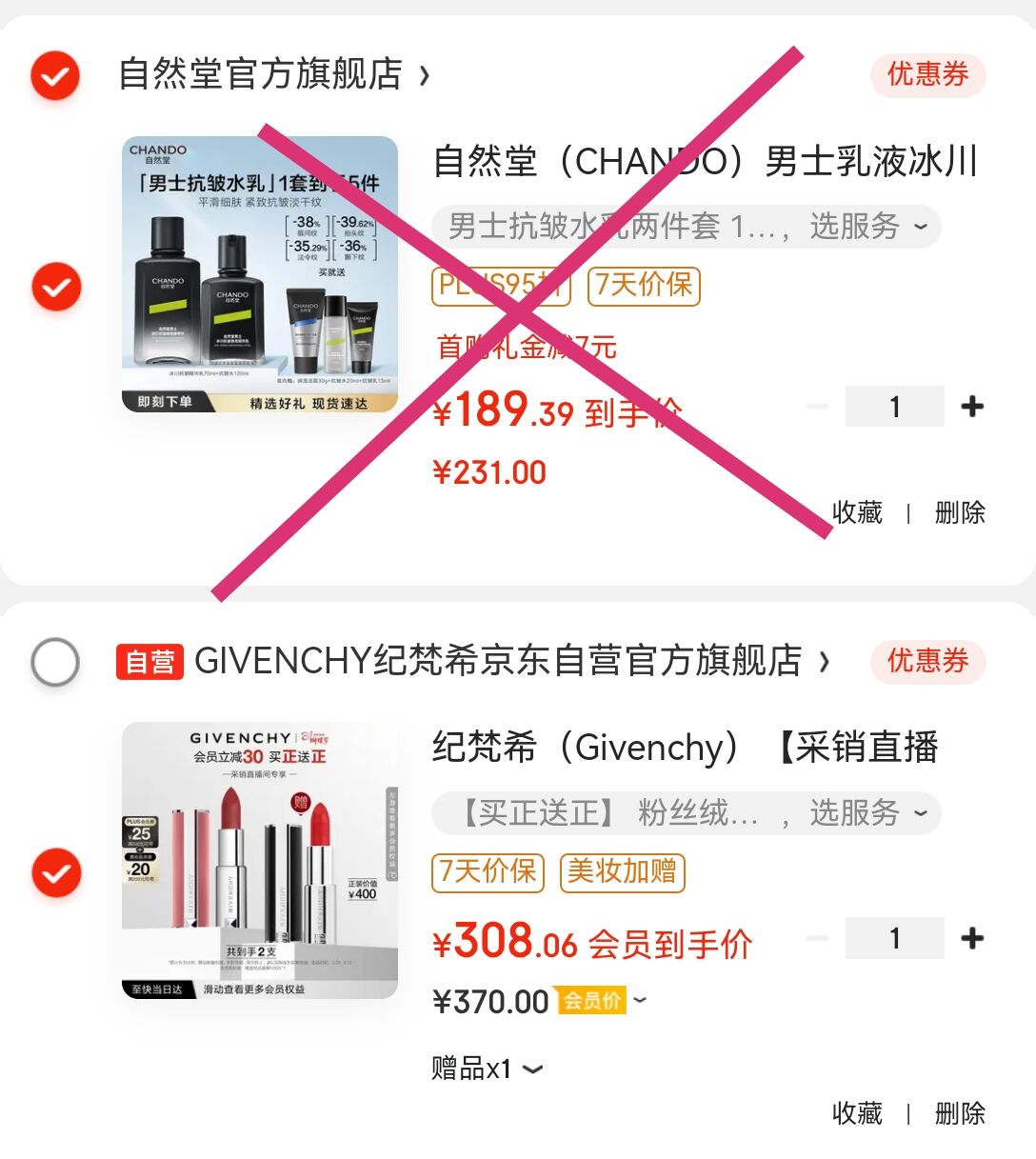Expand the 赠品x1 gift details
Viewport: 1036px width, 1159px height.
[x=487, y=1069]
